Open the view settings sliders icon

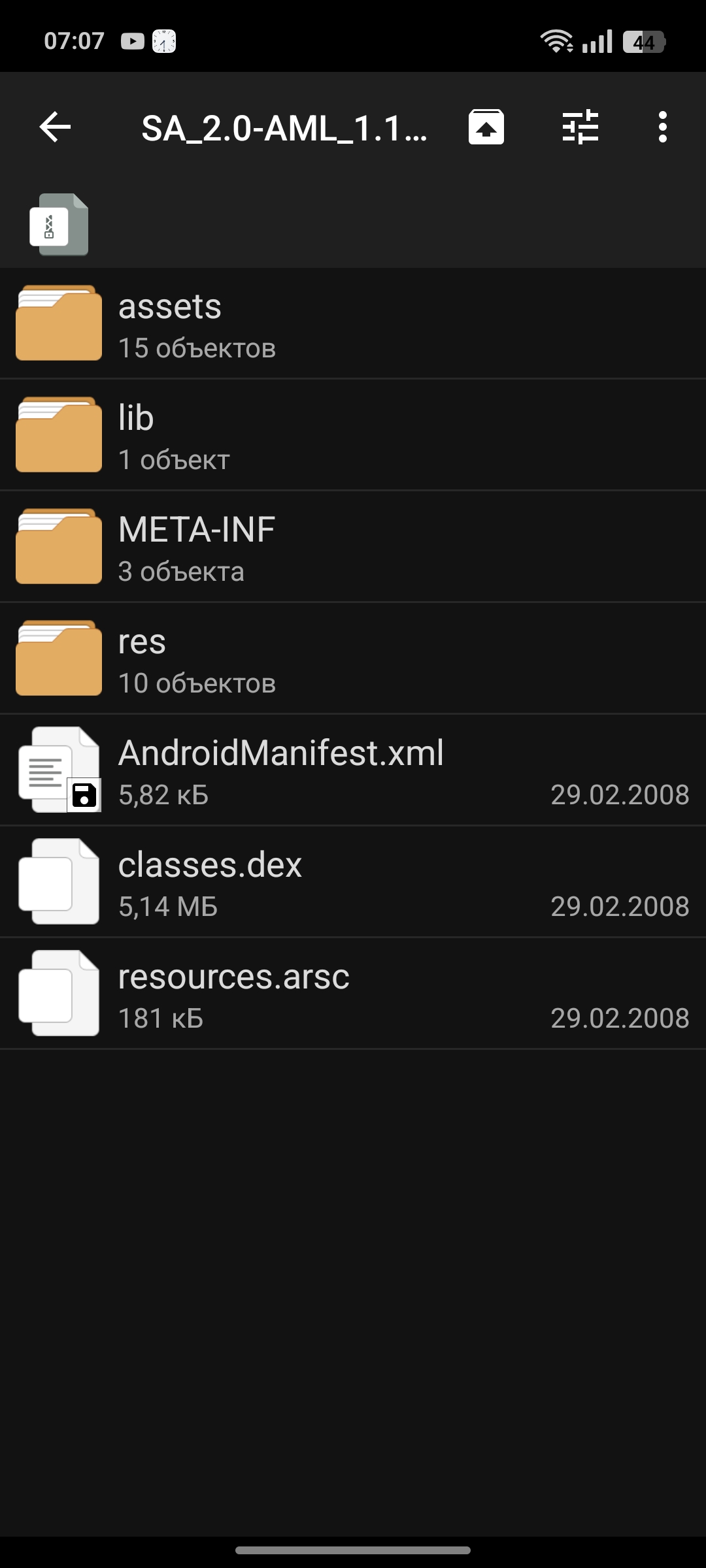(x=580, y=127)
